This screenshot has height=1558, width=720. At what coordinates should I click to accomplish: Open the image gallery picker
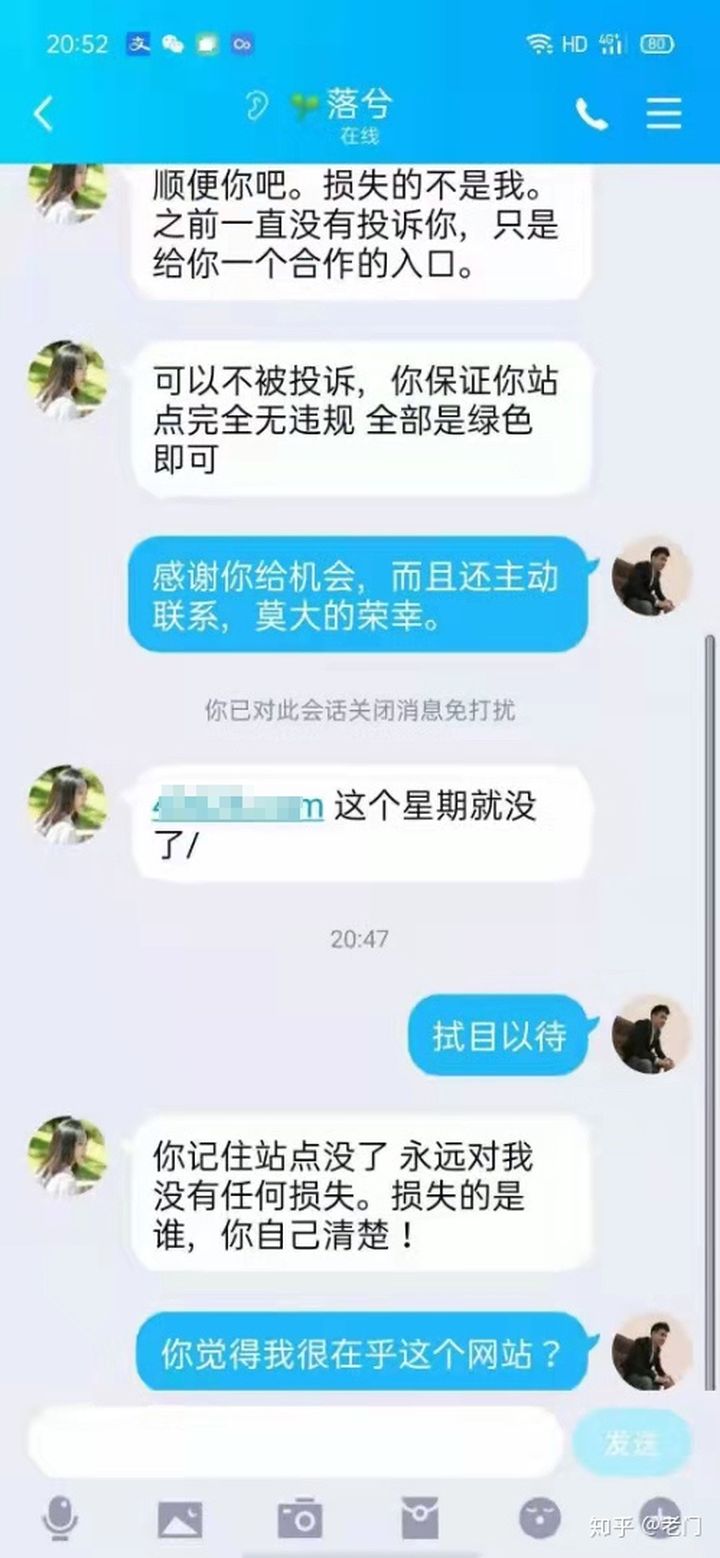point(180,1519)
